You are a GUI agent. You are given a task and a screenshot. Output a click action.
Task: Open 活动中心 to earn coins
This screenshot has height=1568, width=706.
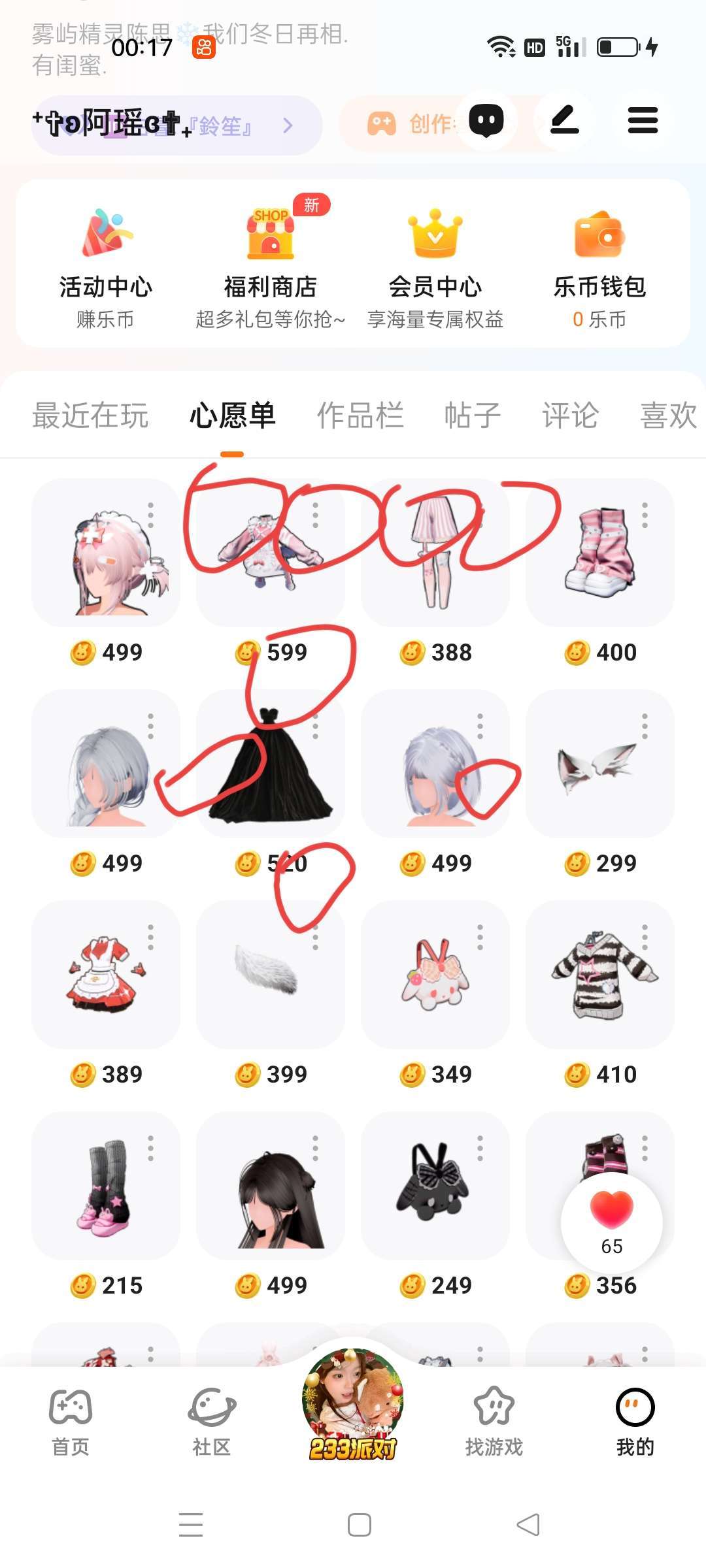click(106, 268)
